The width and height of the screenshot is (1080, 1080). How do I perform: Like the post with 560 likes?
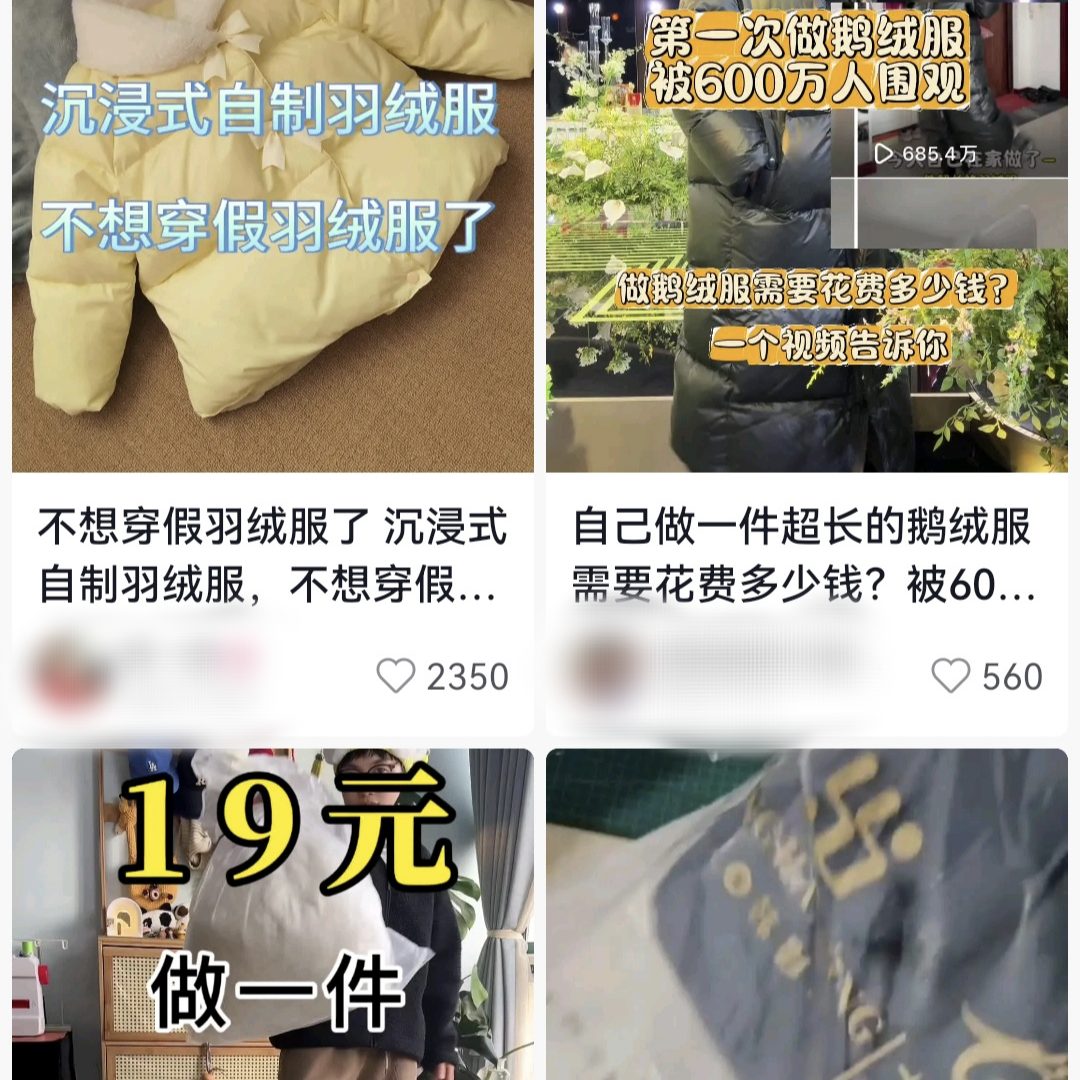(x=950, y=676)
